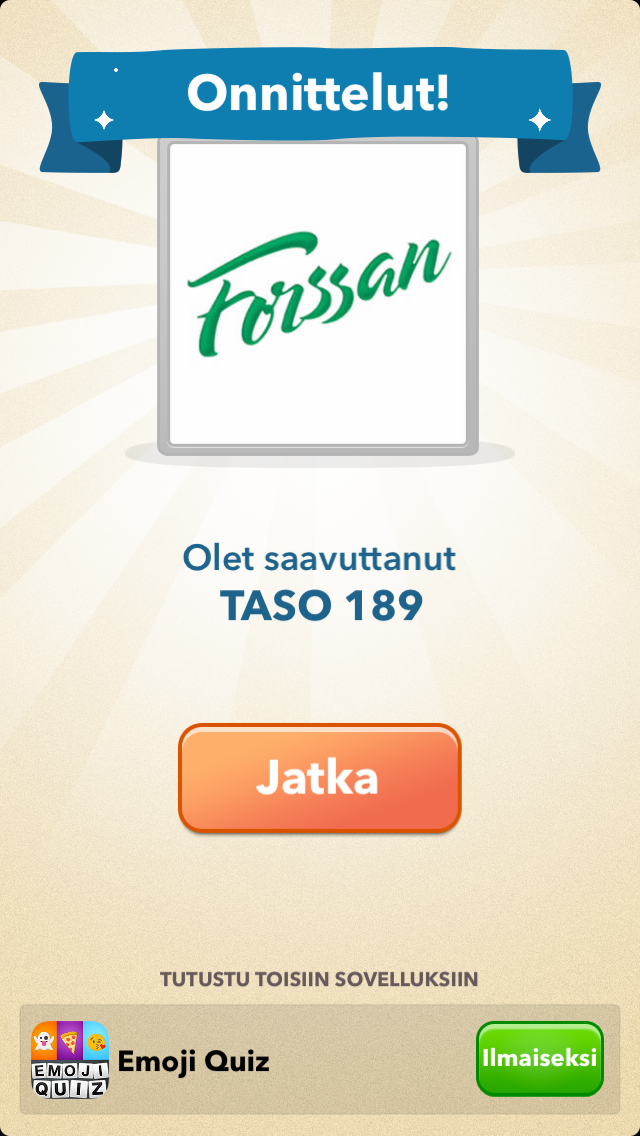Viewport: 640px width, 1136px height.
Task: Open the Emoji Quiz app promotion
Action: (x=194, y=1060)
